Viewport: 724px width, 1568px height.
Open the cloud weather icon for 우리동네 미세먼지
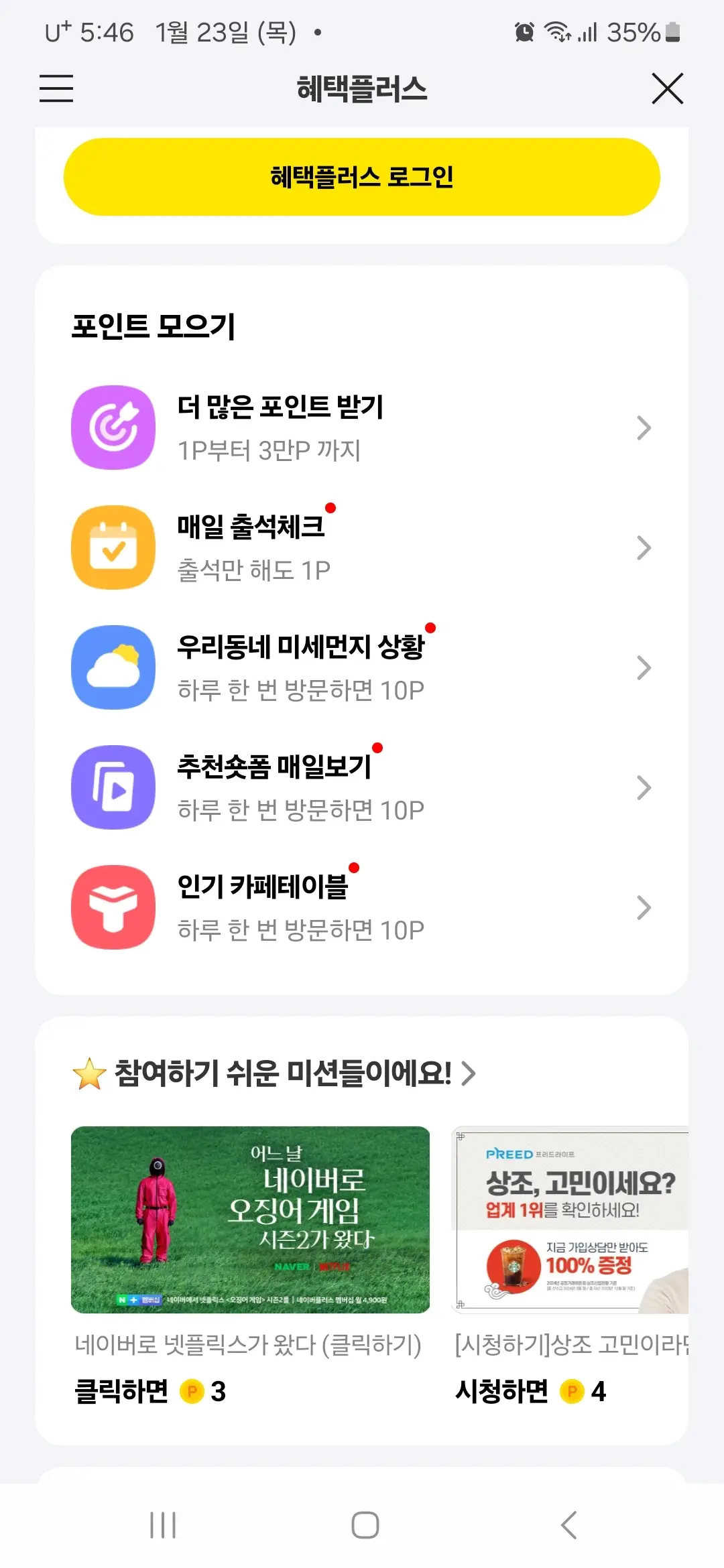(x=113, y=667)
